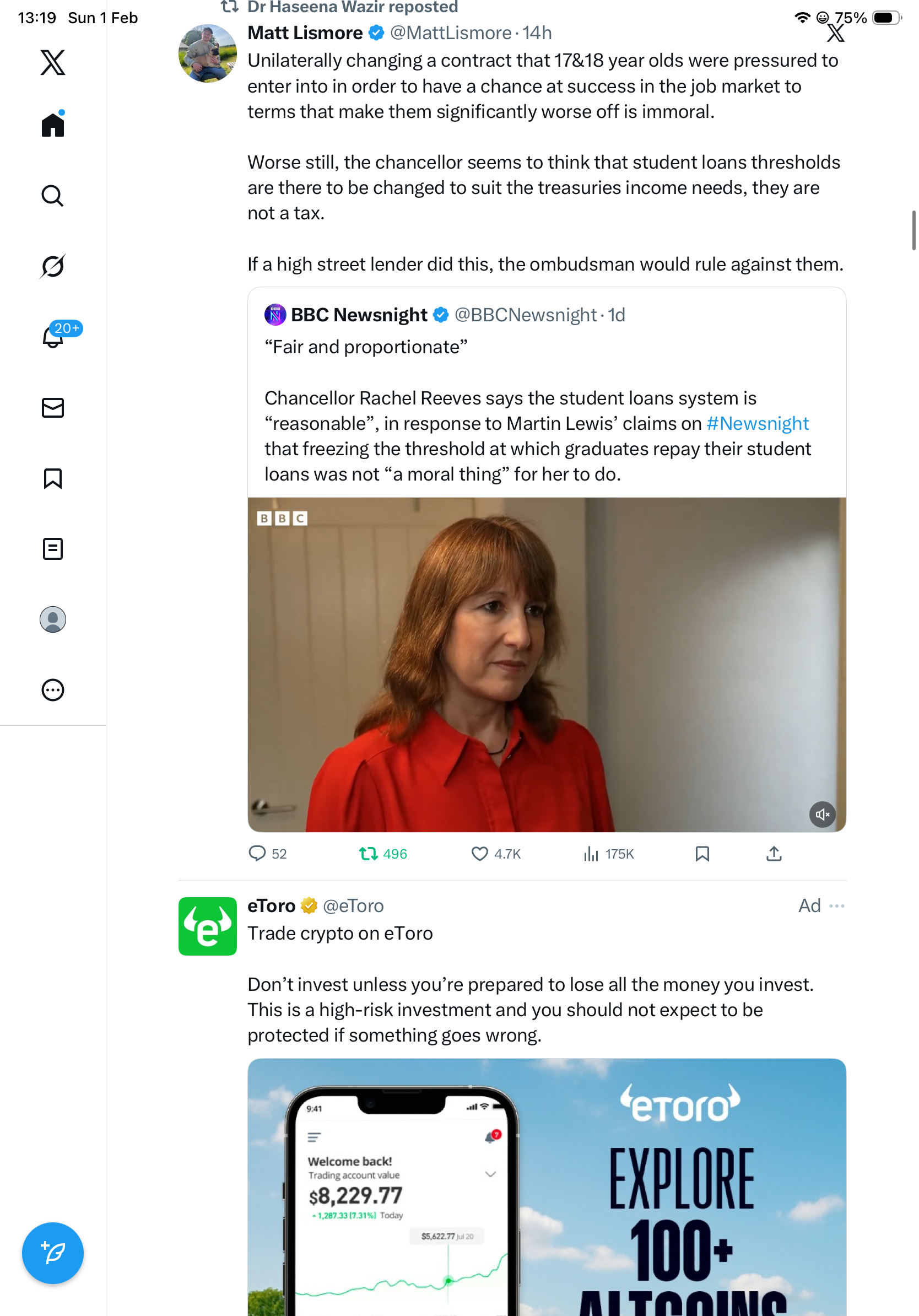Image resolution: width=919 pixels, height=1316 pixels.
Task: Open the Search and Explore tab
Action: click(53, 196)
